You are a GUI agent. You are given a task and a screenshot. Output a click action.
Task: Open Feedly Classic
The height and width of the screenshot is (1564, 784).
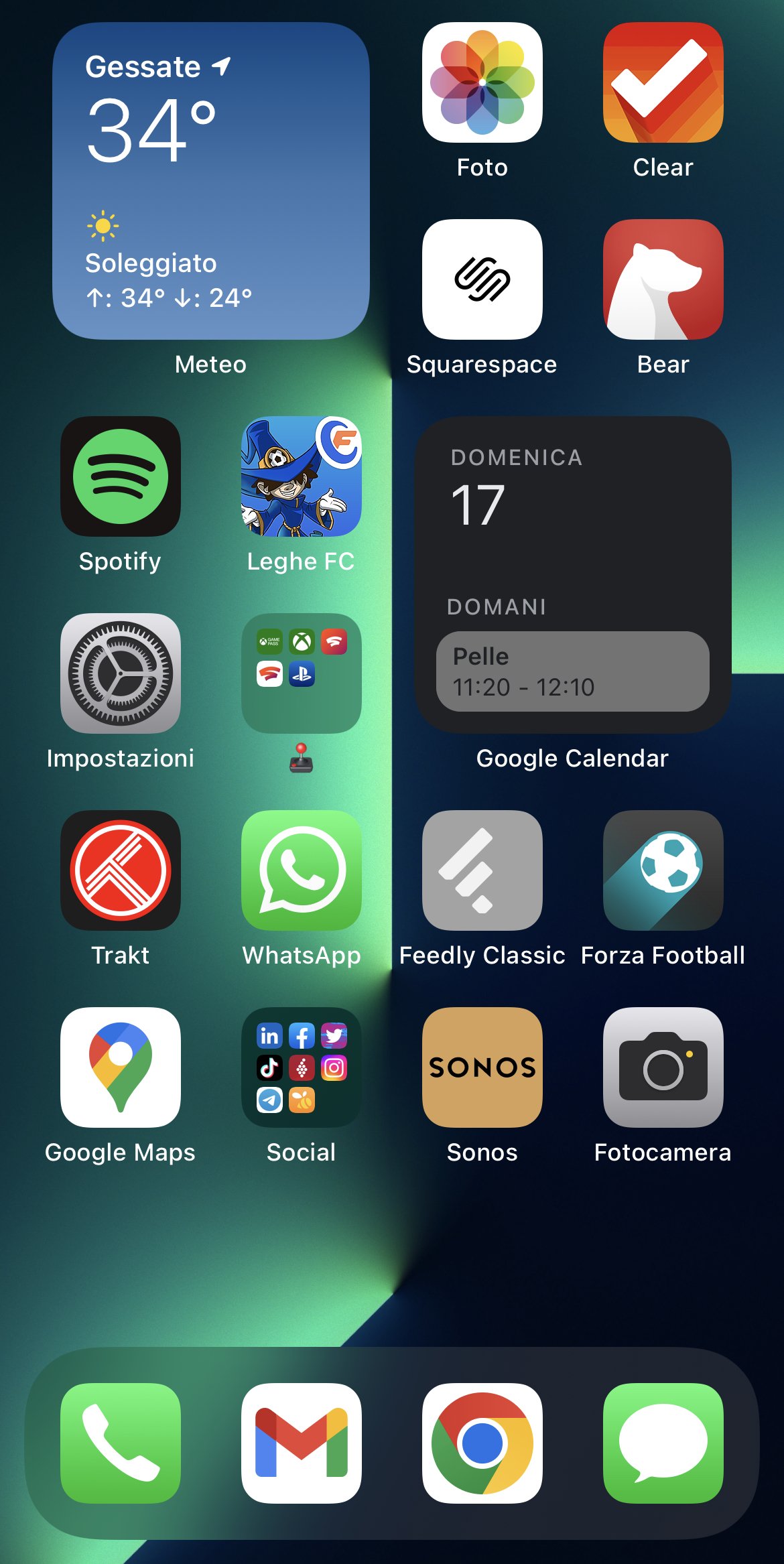click(x=482, y=870)
